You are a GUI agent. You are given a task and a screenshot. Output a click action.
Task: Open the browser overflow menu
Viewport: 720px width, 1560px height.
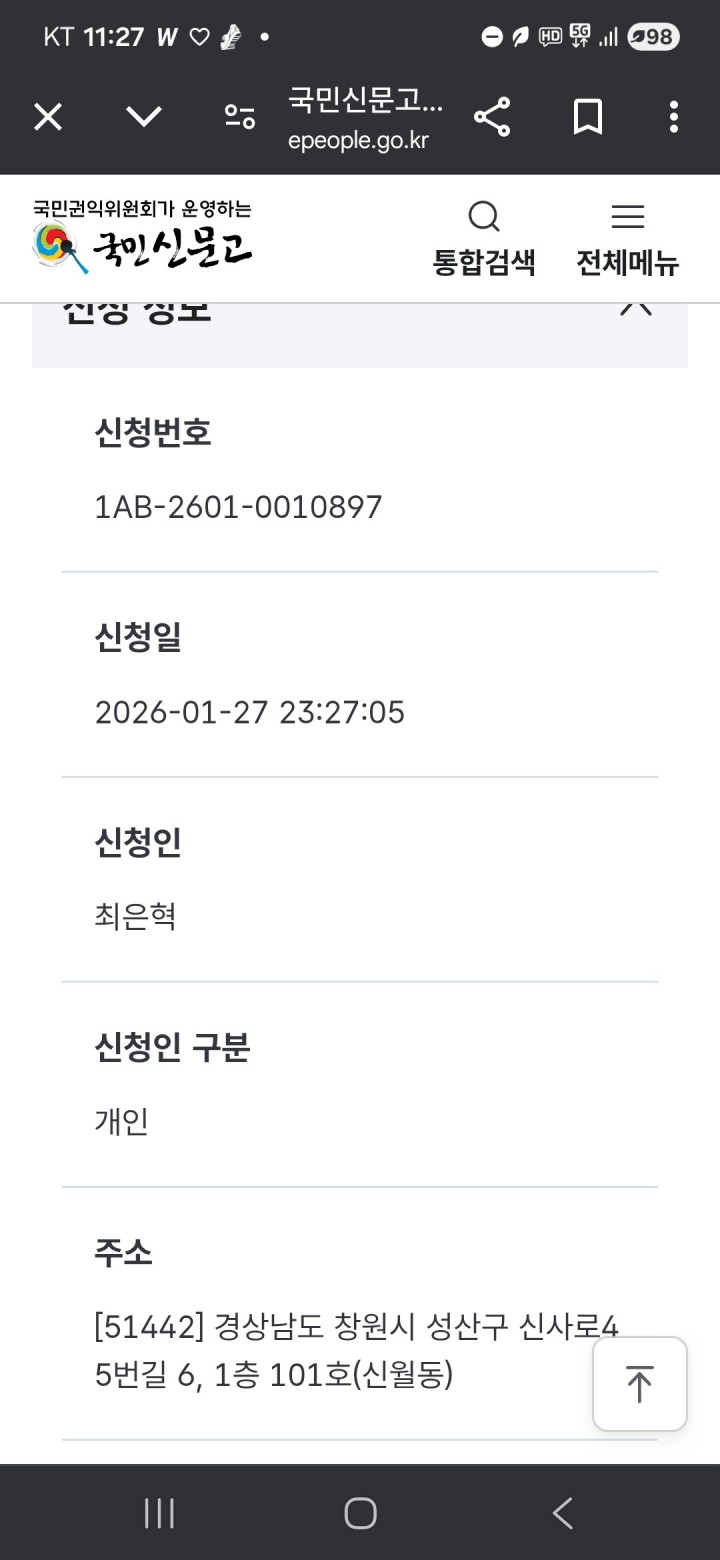click(x=674, y=118)
